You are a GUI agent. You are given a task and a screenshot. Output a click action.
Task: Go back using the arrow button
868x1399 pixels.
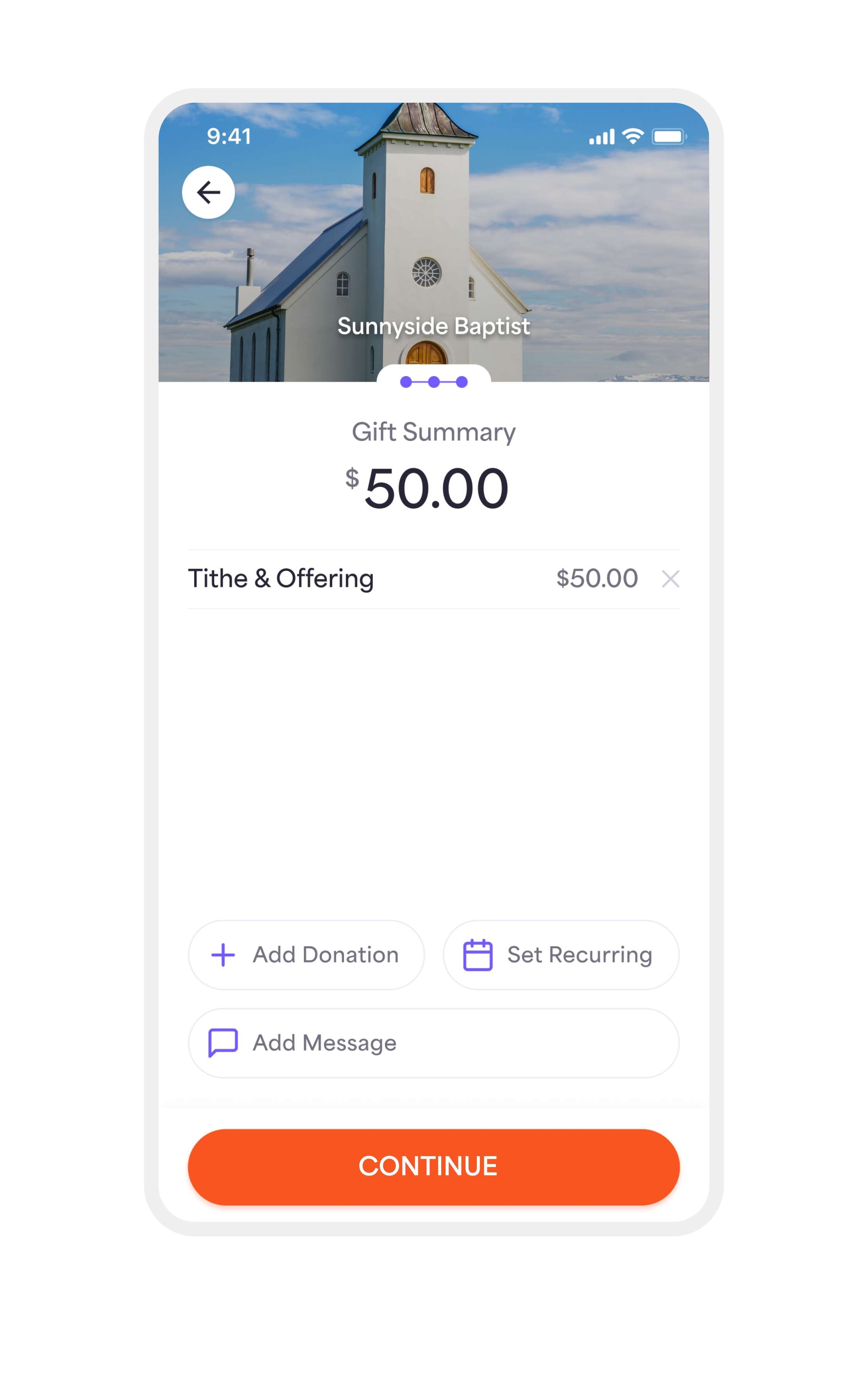(208, 192)
